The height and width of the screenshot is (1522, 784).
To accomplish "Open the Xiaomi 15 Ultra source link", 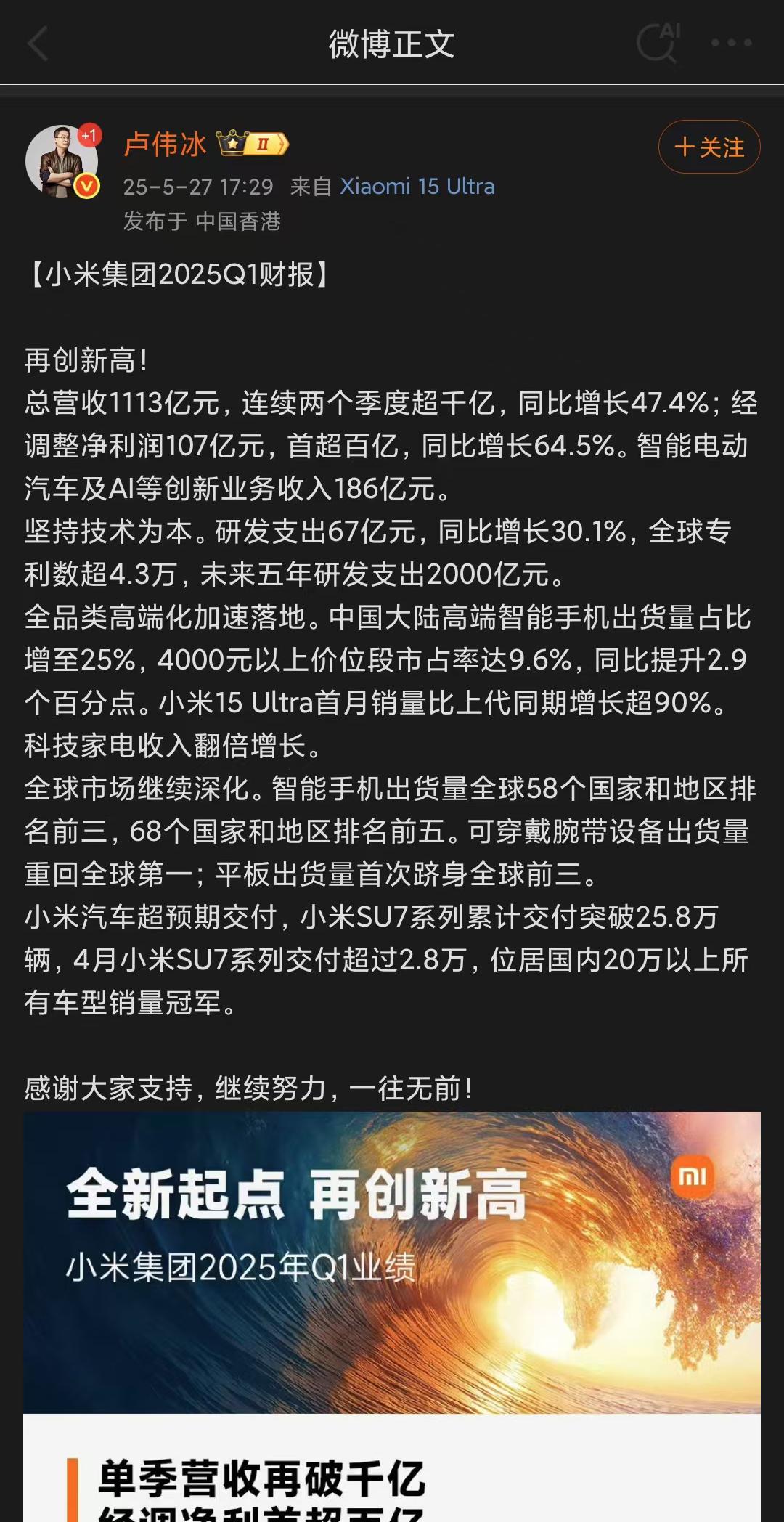I will pos(417,187).
